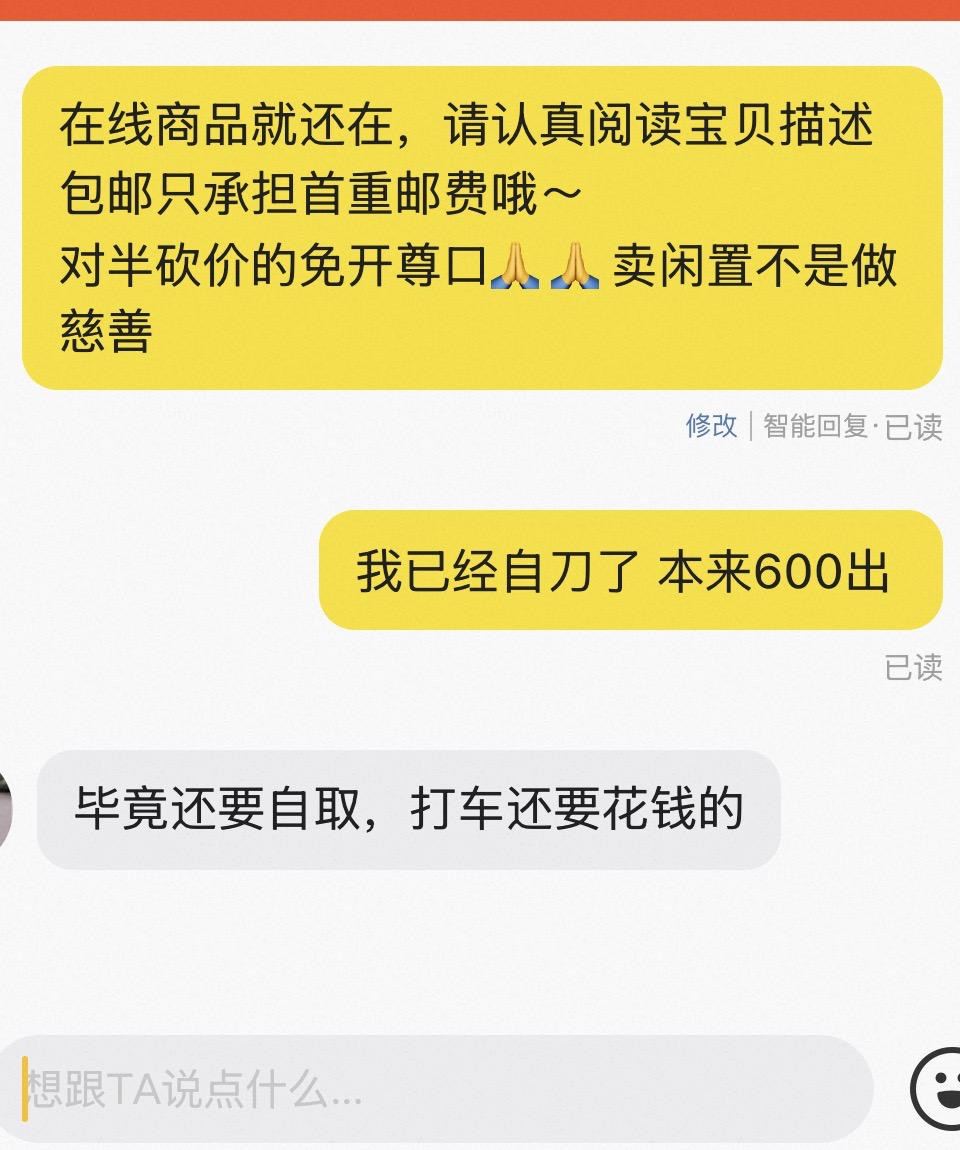Screen dimensions: 960x1150
Task: Tap 修改 link under the auto-reply
Action: pos(711,426)
